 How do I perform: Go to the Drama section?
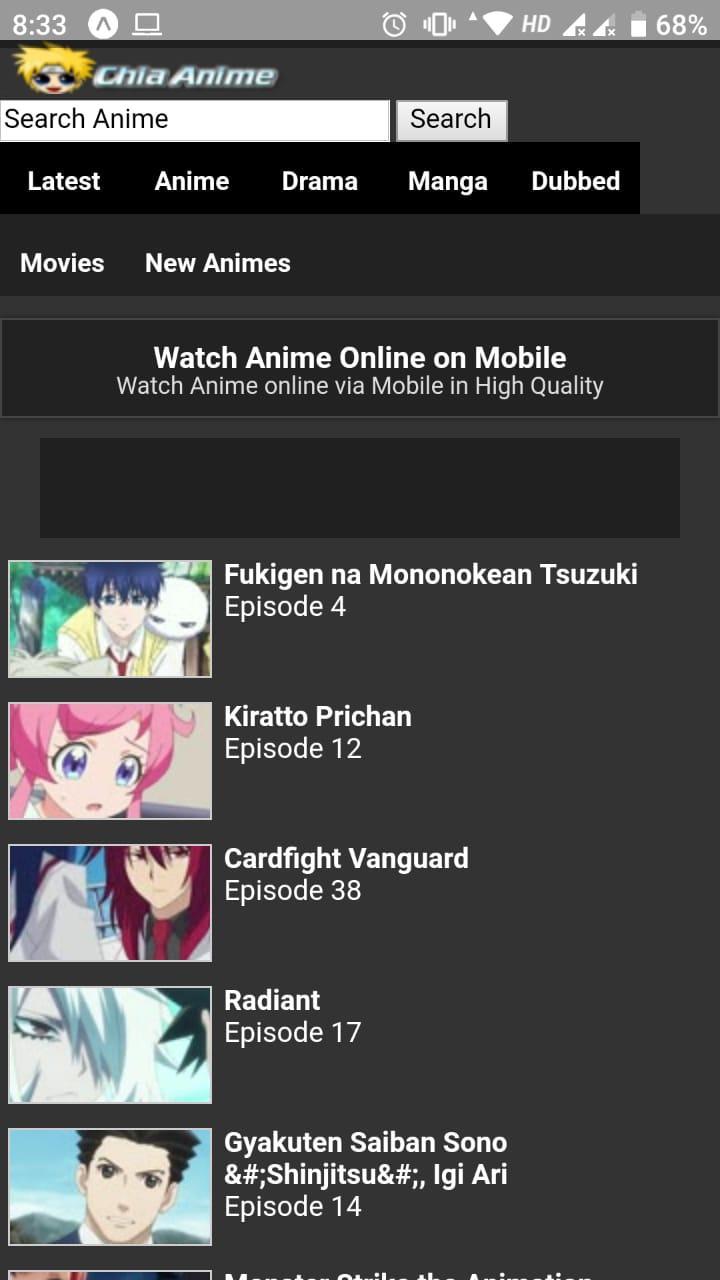point(320,181)
